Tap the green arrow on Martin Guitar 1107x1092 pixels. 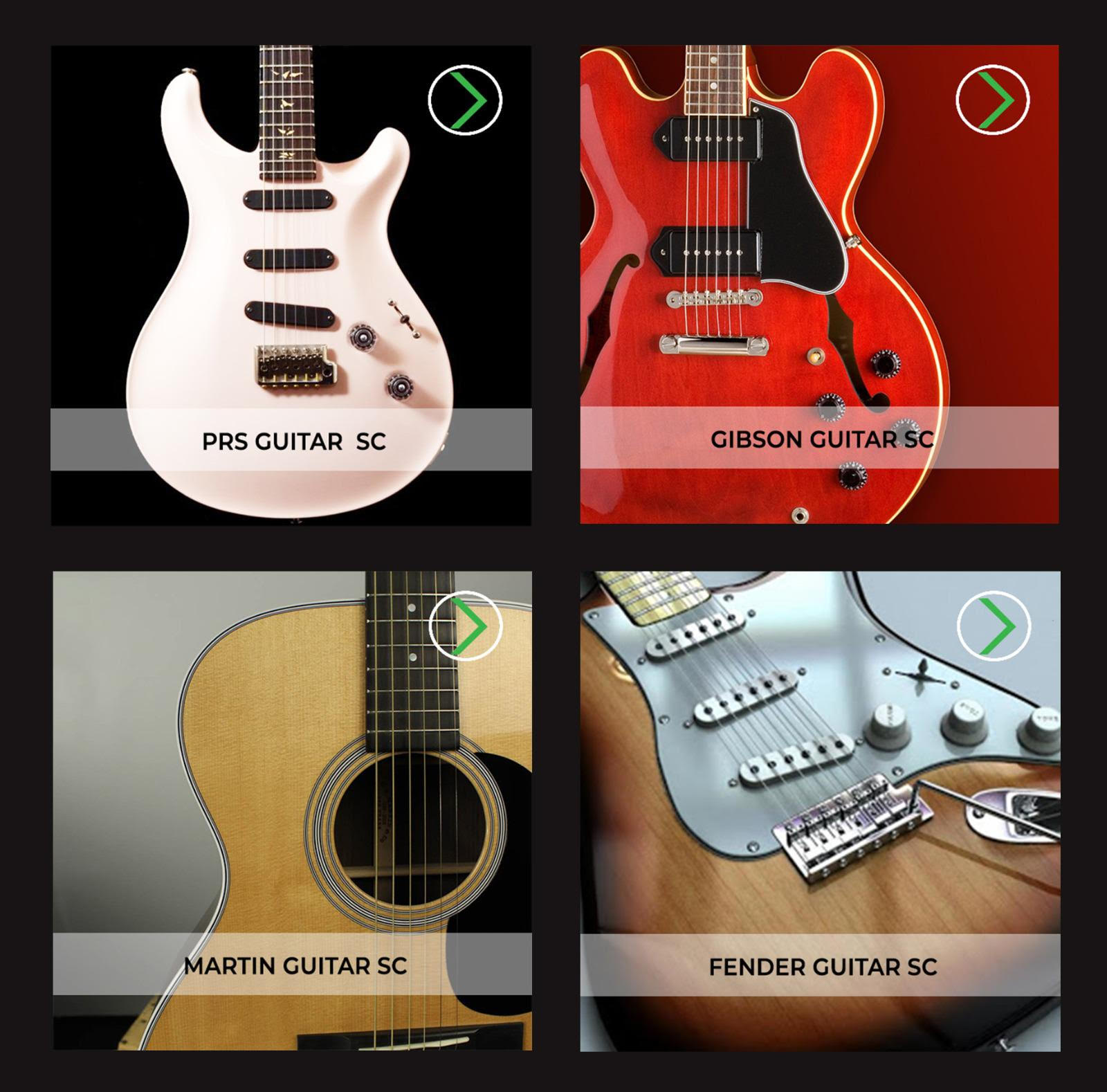pos(465,626)
